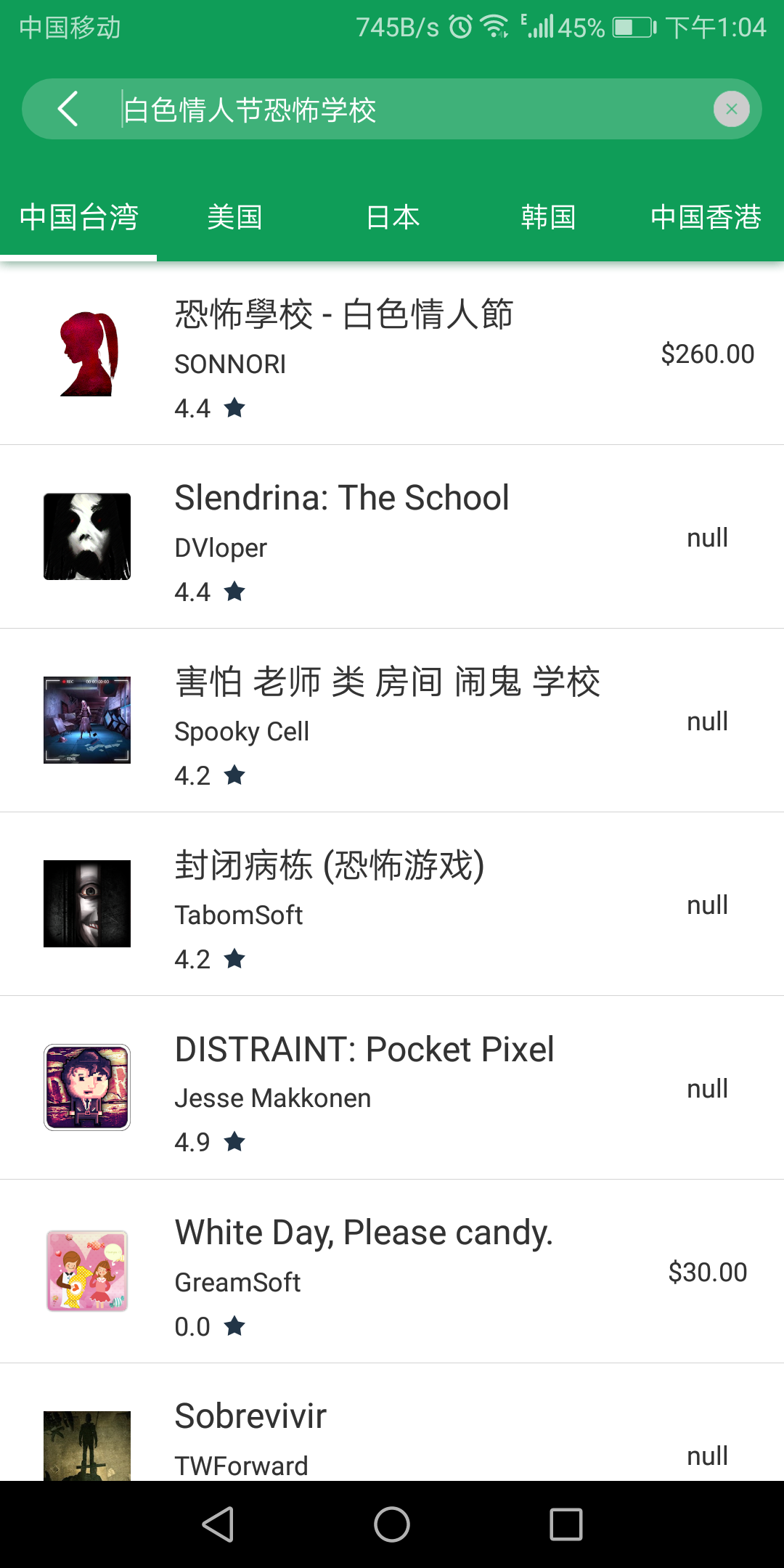Go to the home screen

(x=392, y=1524)
